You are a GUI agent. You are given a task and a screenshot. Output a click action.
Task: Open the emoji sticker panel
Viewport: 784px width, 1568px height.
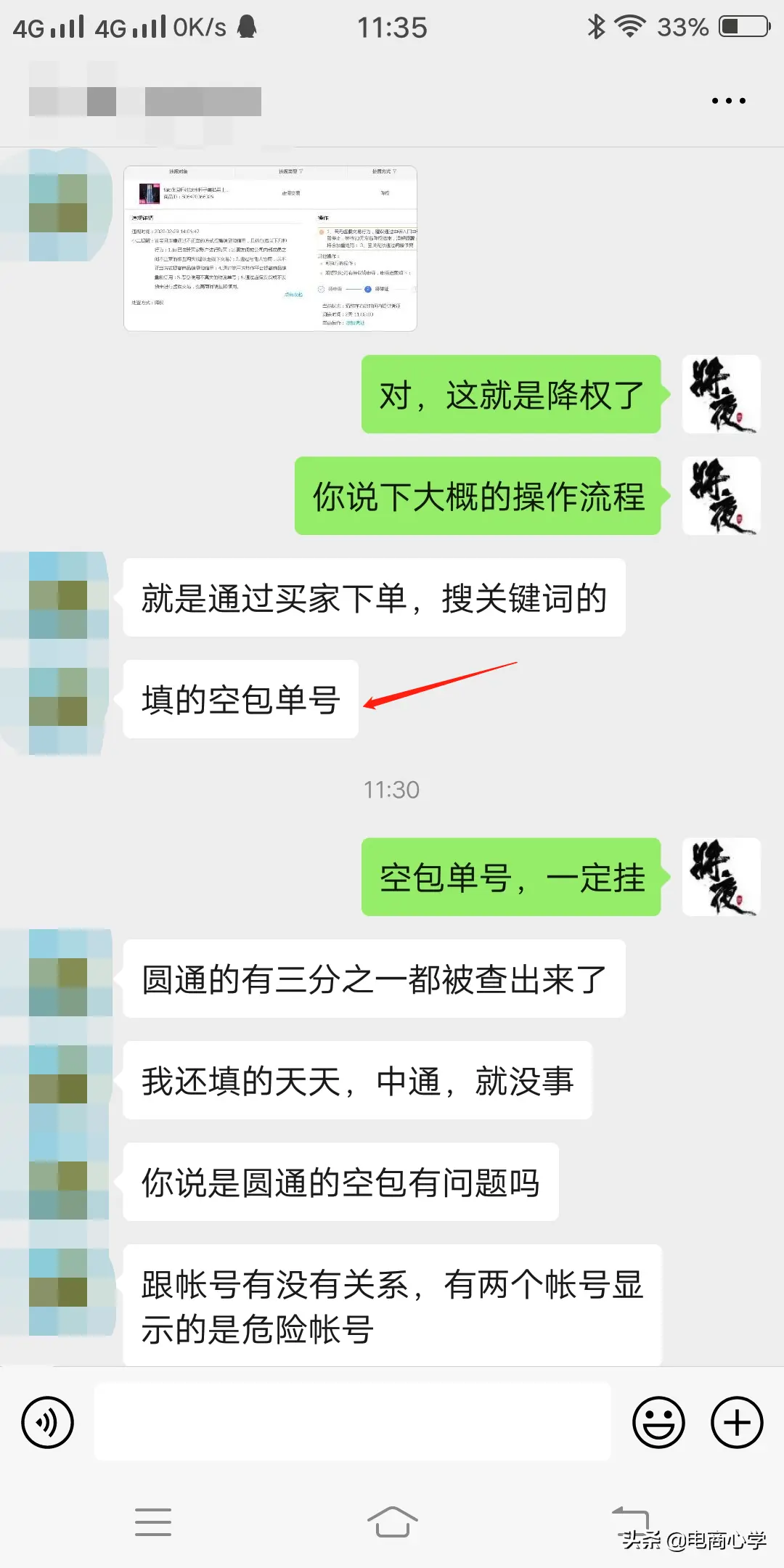point(658,1422)
